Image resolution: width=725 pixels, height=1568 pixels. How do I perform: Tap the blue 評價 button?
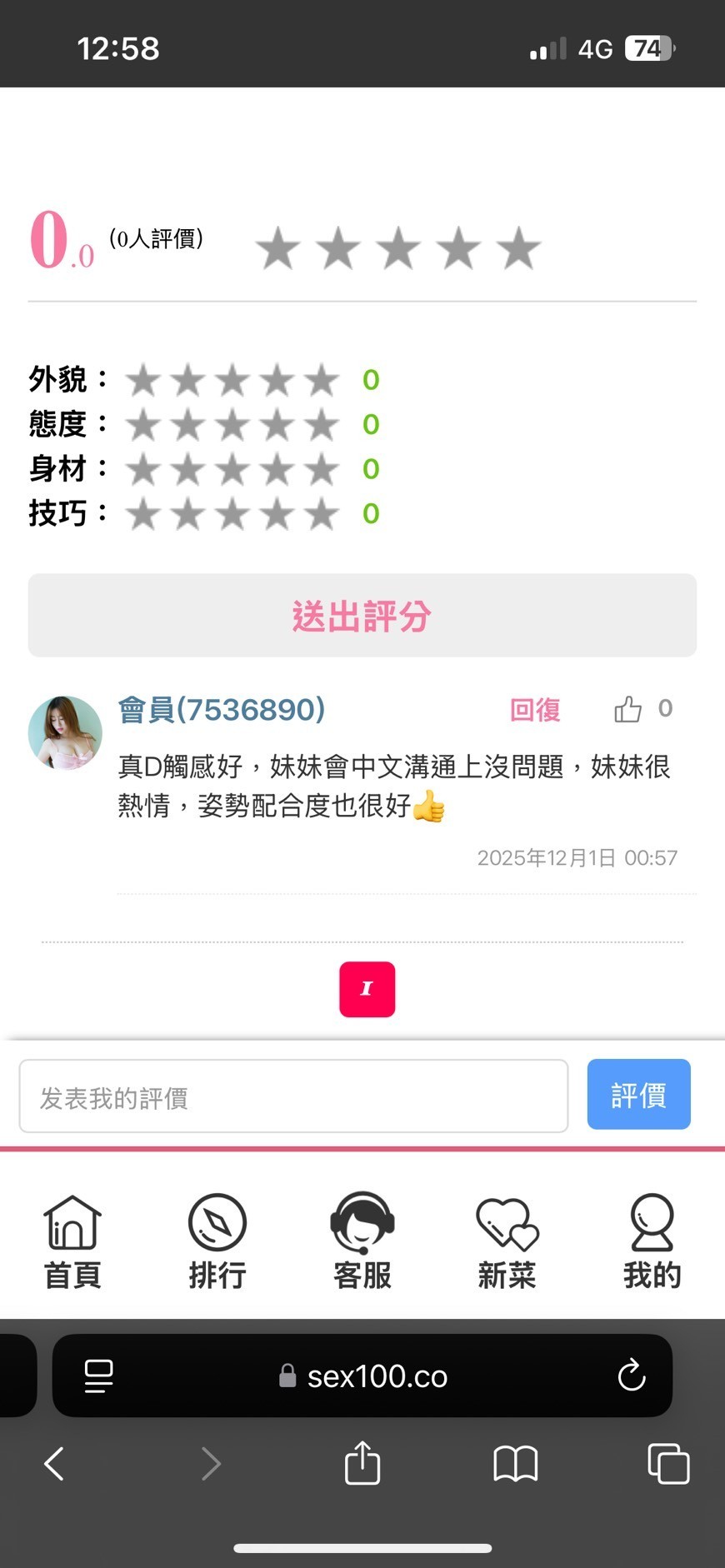coord(638,1095)
